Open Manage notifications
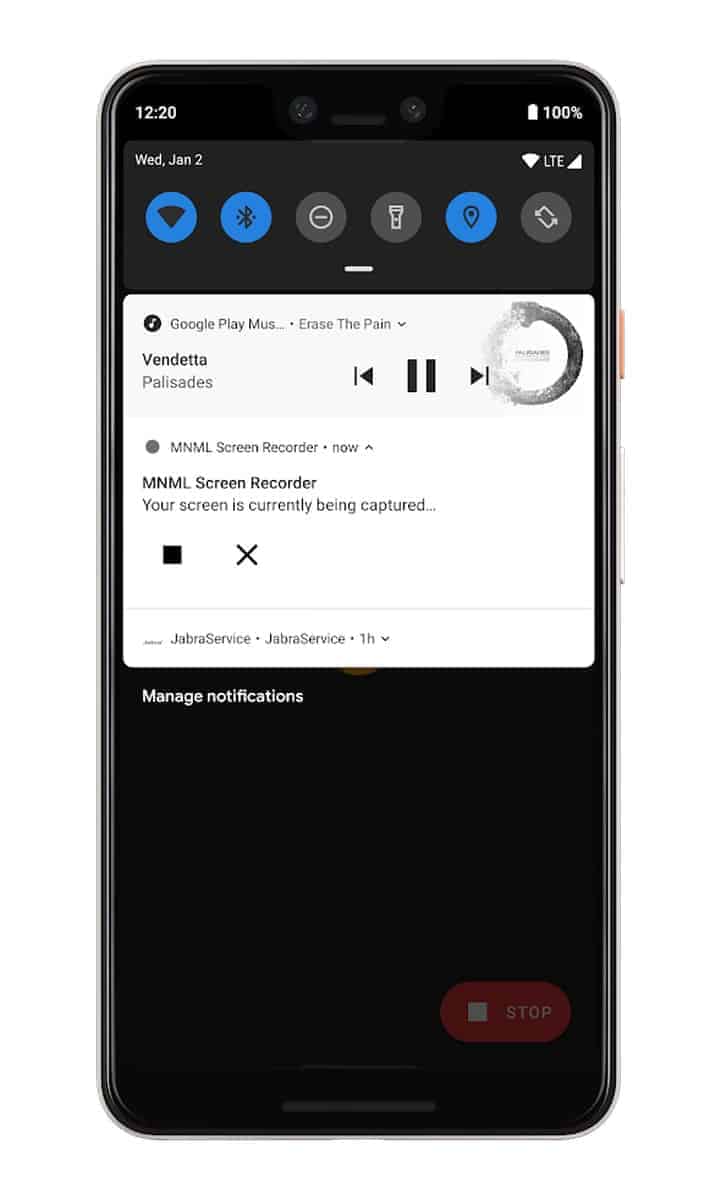Image resolution: width=721 pixels, height=1200 pixels. pos(222,696)
